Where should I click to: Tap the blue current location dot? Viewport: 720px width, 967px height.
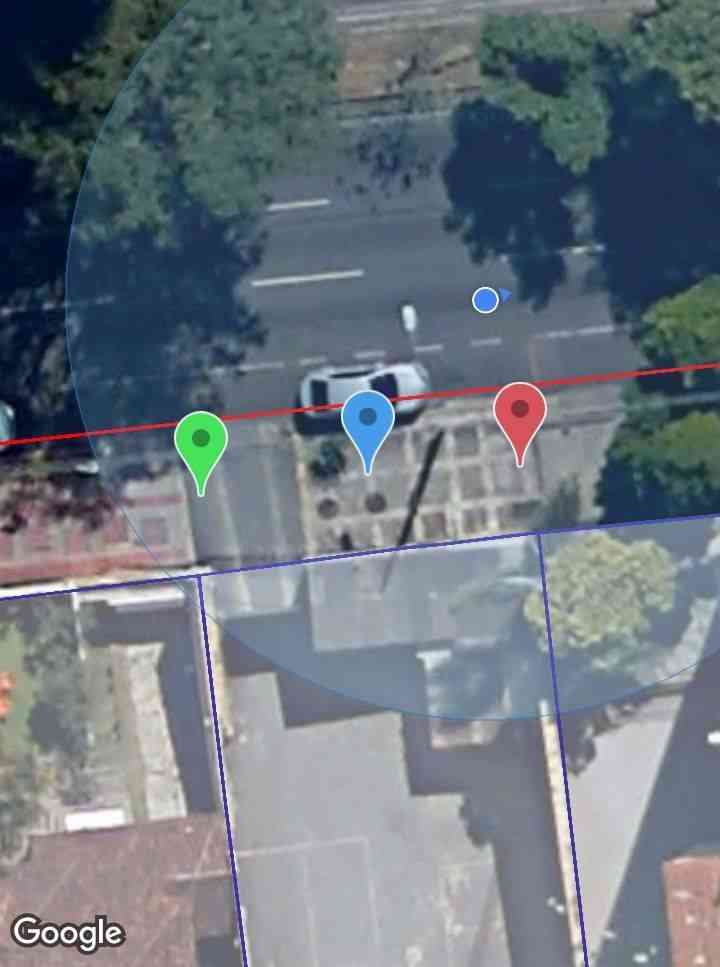click(485, 300)
